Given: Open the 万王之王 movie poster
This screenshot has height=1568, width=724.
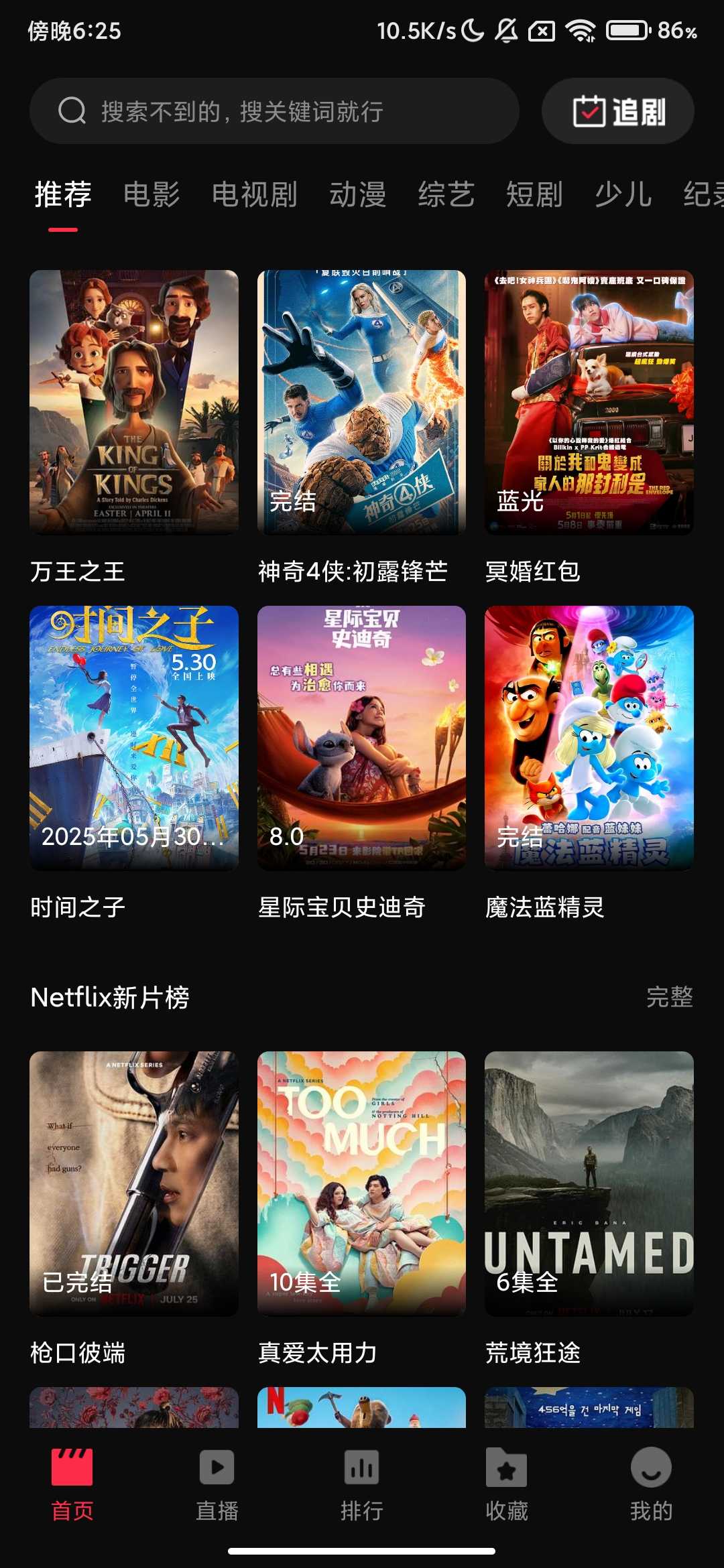Looking at the screenshot, I should [134, 402].
